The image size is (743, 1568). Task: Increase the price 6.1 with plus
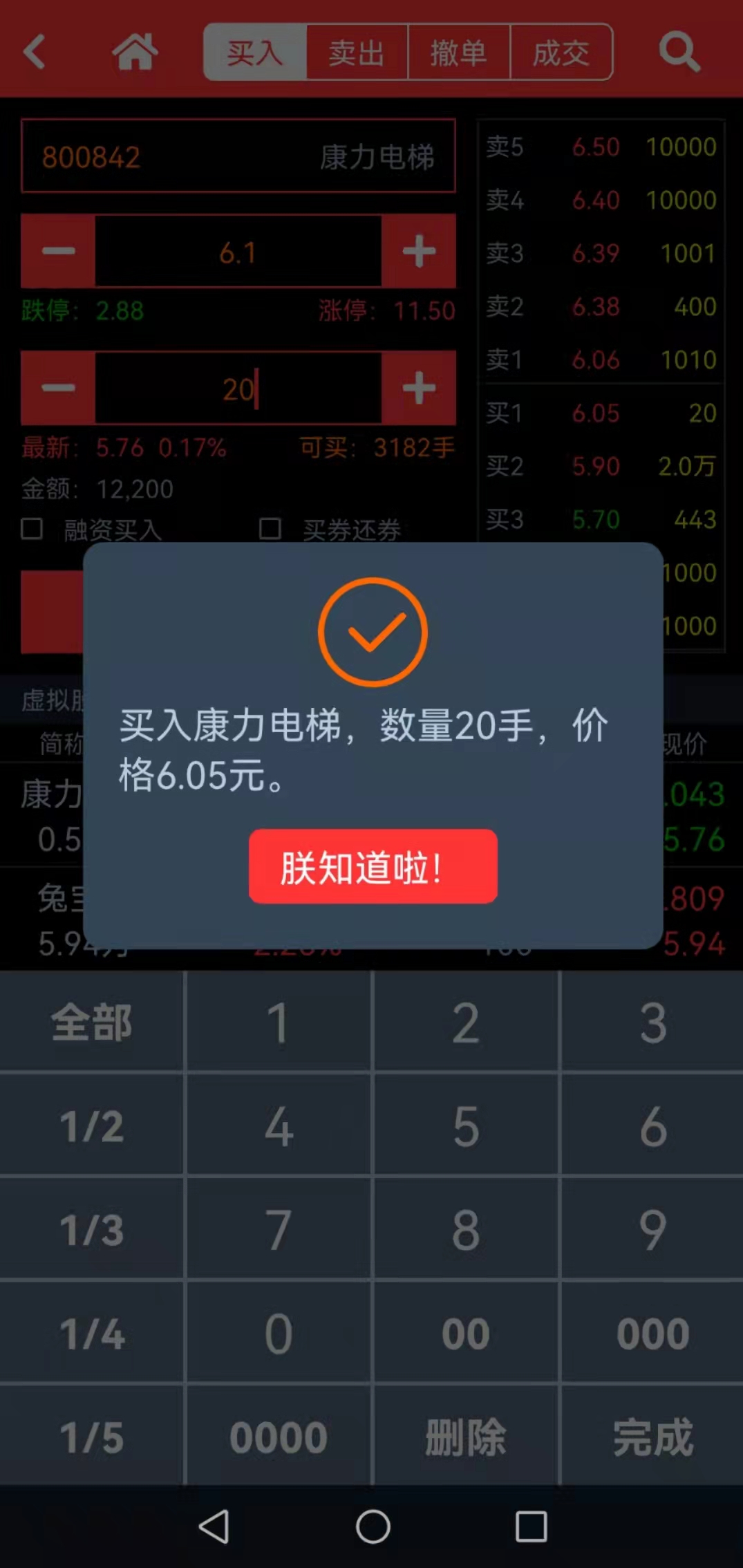click(419, 251)
